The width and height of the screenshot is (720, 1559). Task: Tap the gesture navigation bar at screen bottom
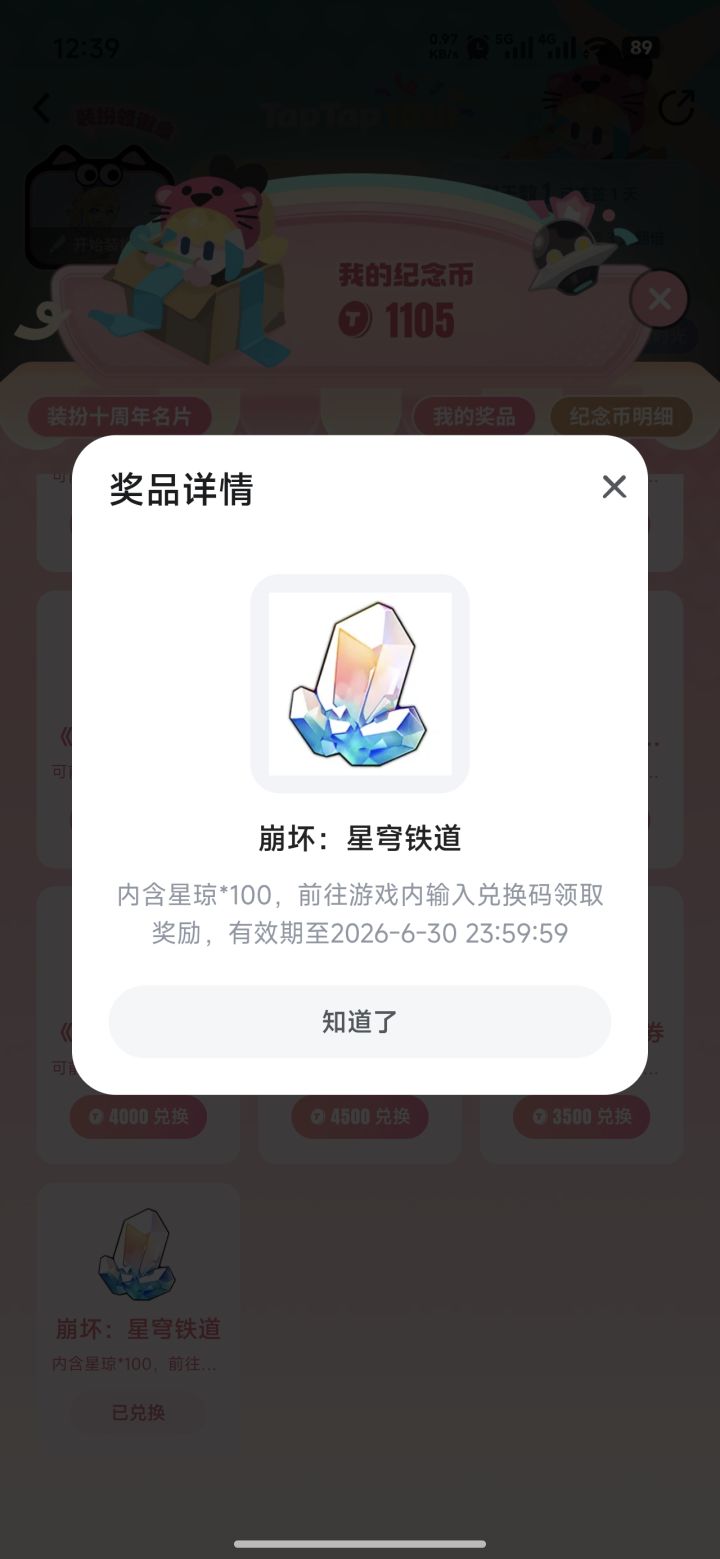(x=360, y=1545)
